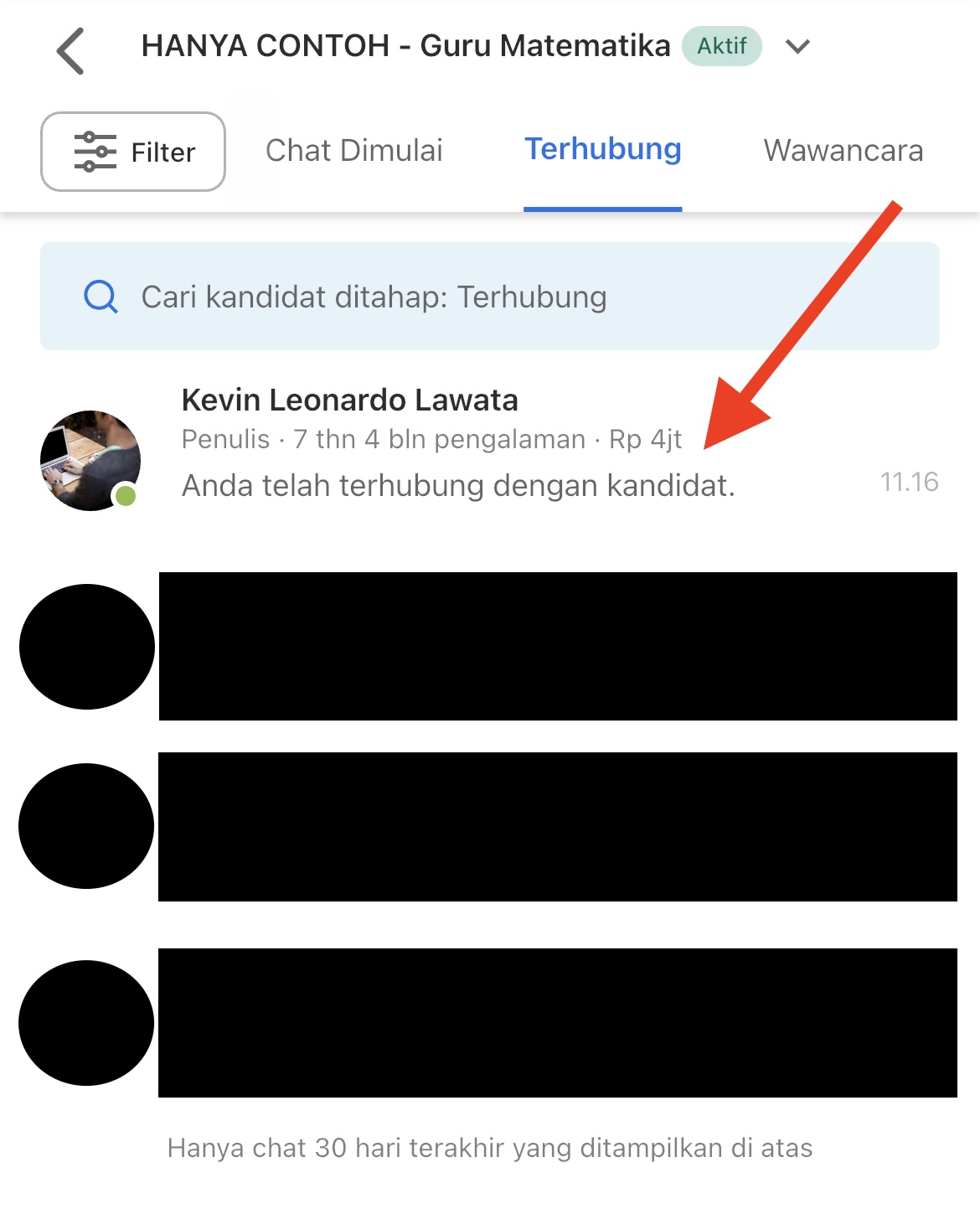980x1219 pixels.
Task: Open the Filter options
Action: (x=133, y=152)
